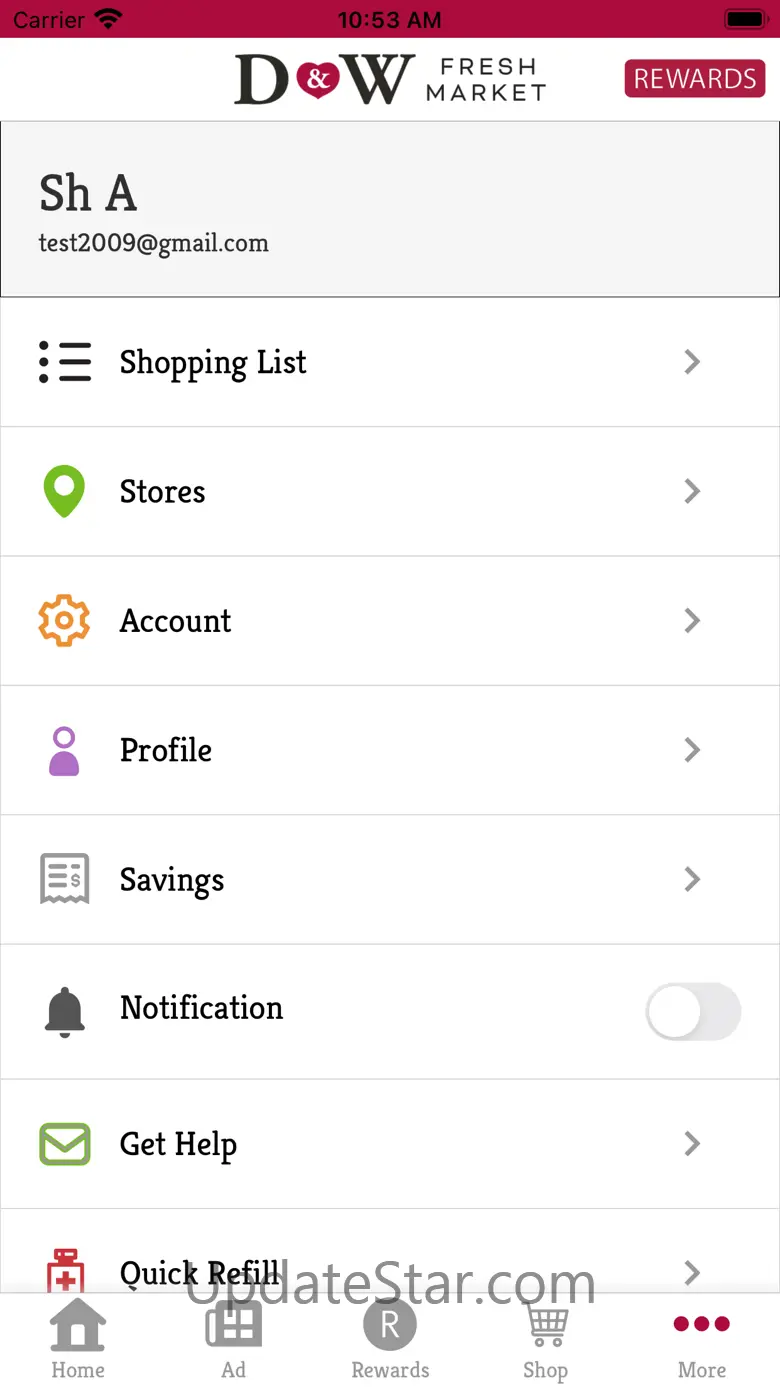
Task: Open Shopping List
Action: [x=390, y=362]
